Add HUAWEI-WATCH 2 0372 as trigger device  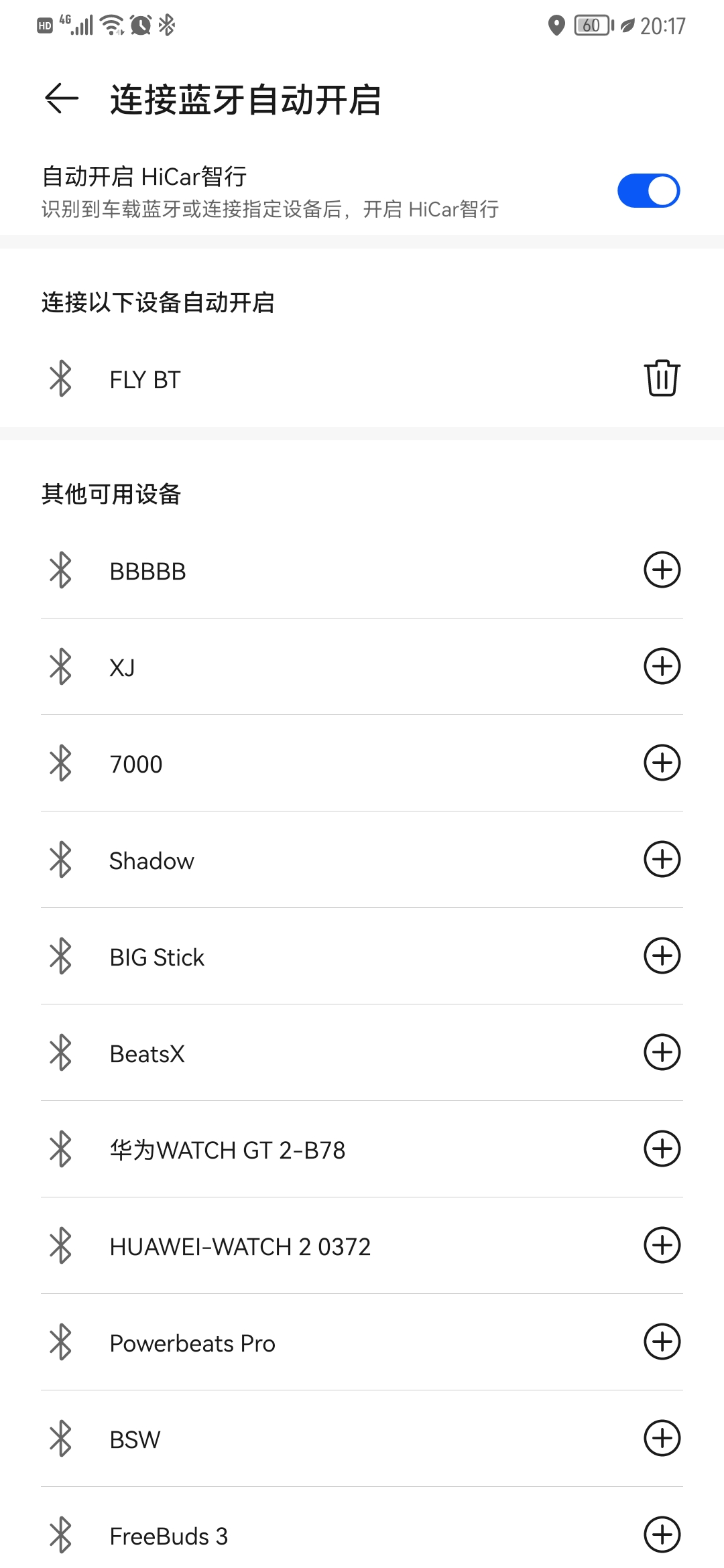pyautogui.click(x=662, y=1246)
